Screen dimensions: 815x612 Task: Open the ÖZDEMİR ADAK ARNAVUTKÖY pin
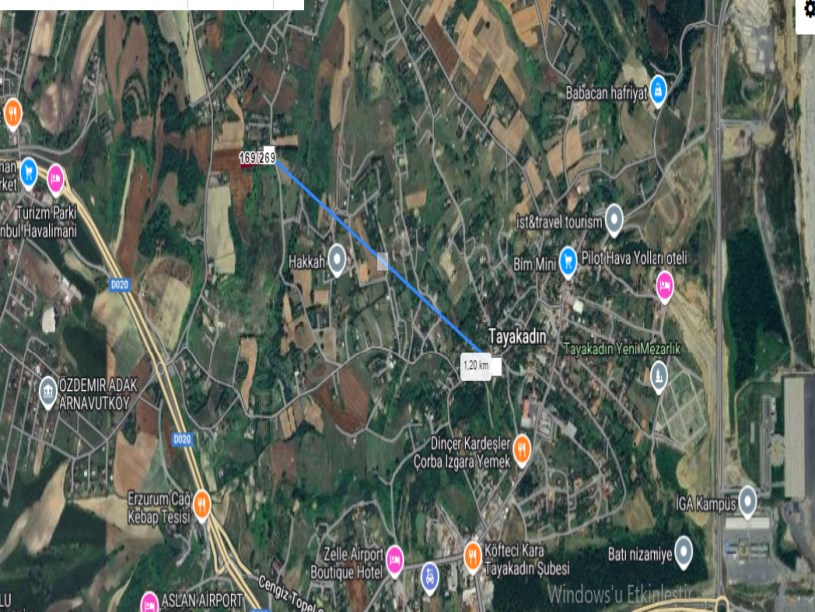pyautogui.click(x=48, y=390)
